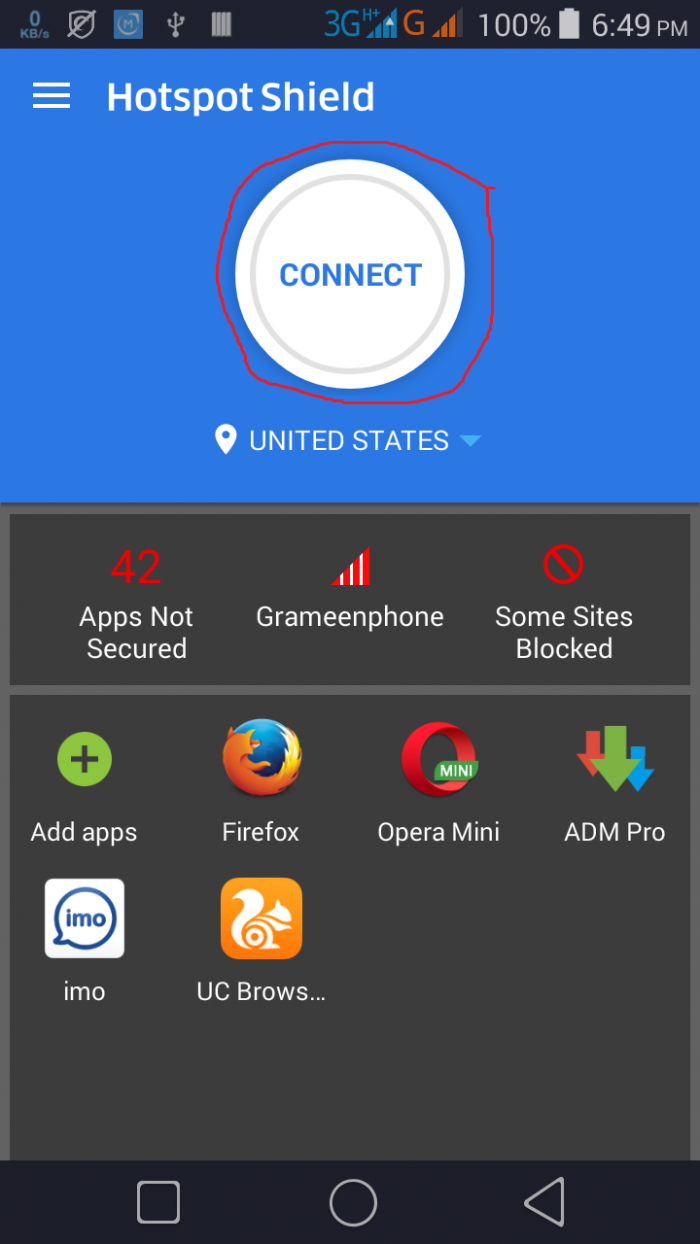
Task: Launch ADM Pro app
Action: click(614, 760)
